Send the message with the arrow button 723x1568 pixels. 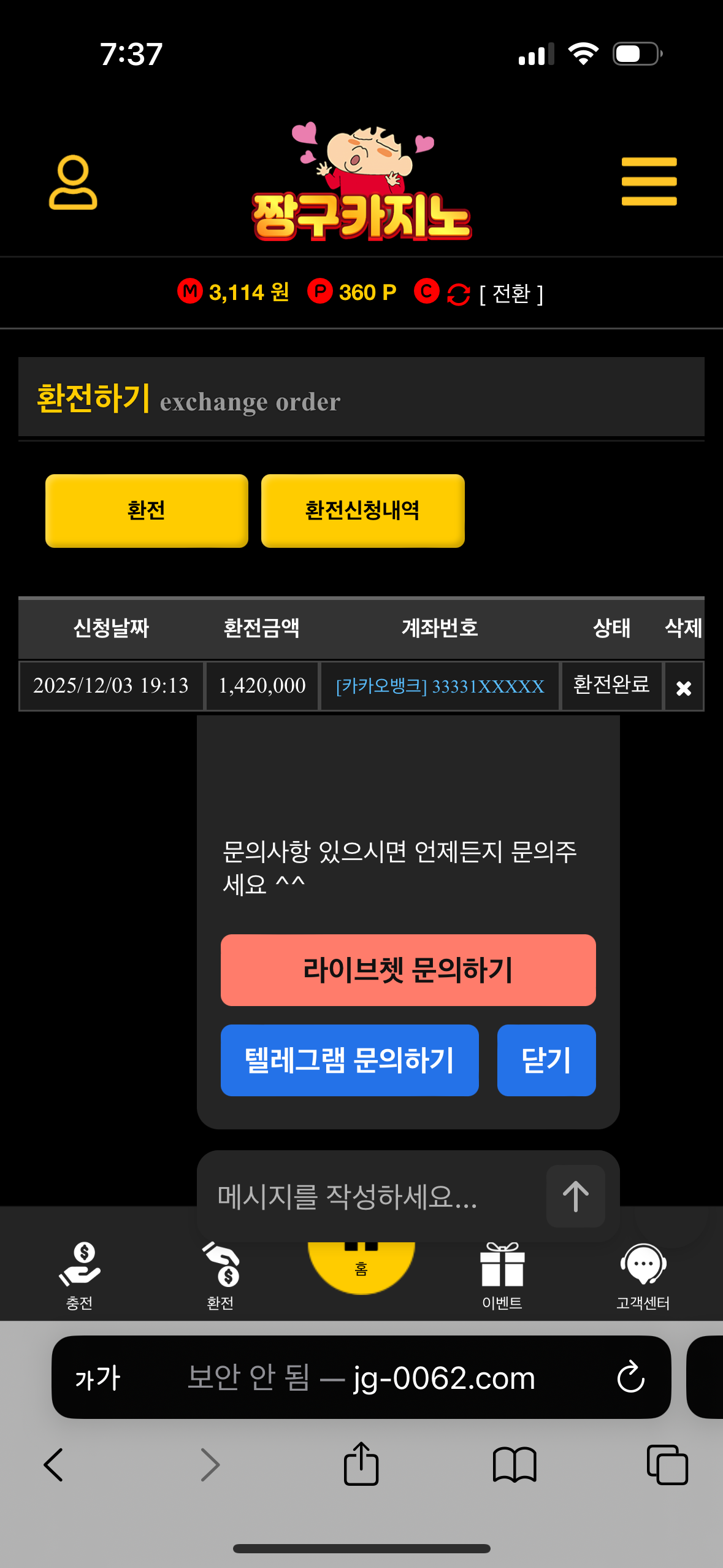coord(575,1196)
